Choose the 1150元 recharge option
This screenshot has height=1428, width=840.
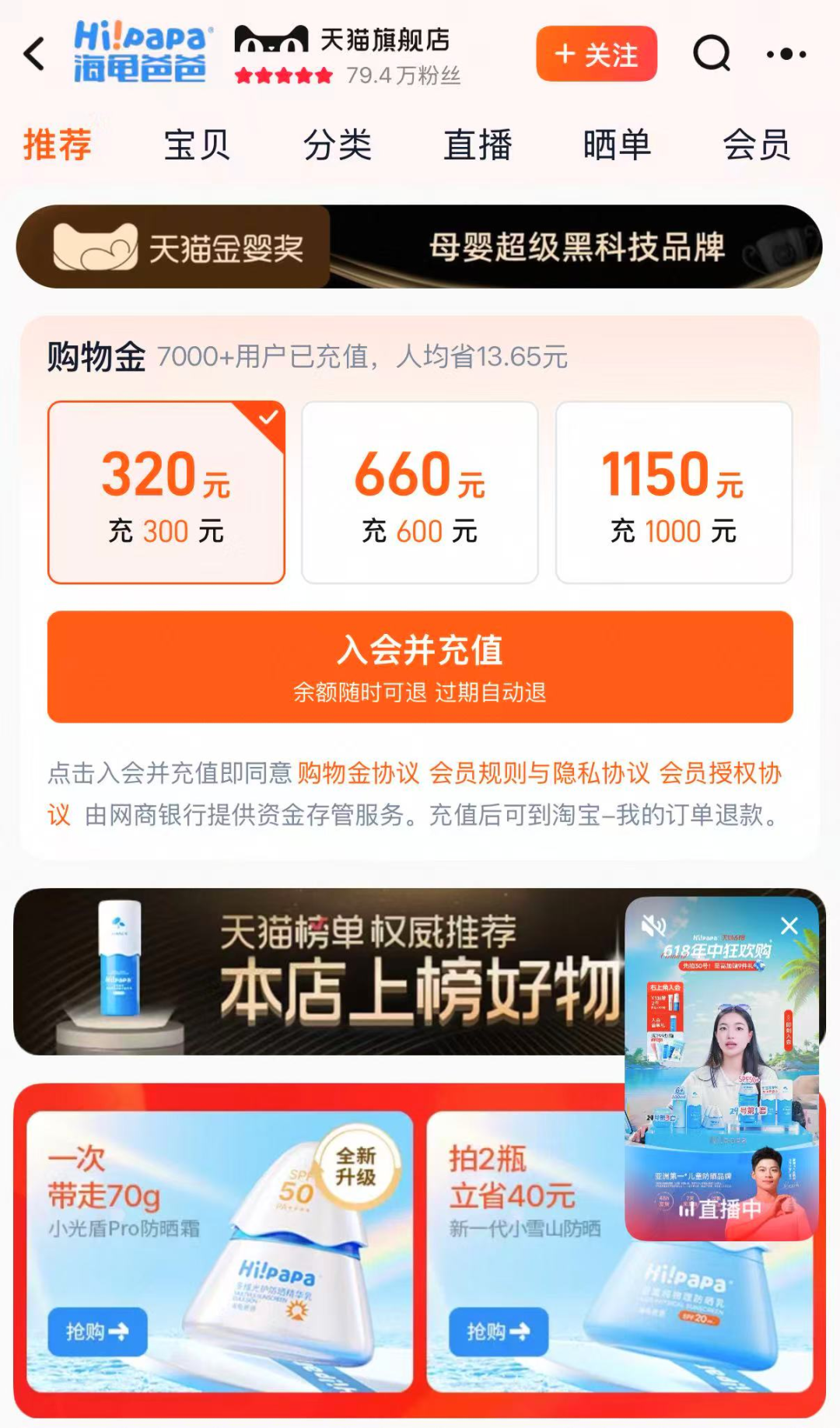674,492
